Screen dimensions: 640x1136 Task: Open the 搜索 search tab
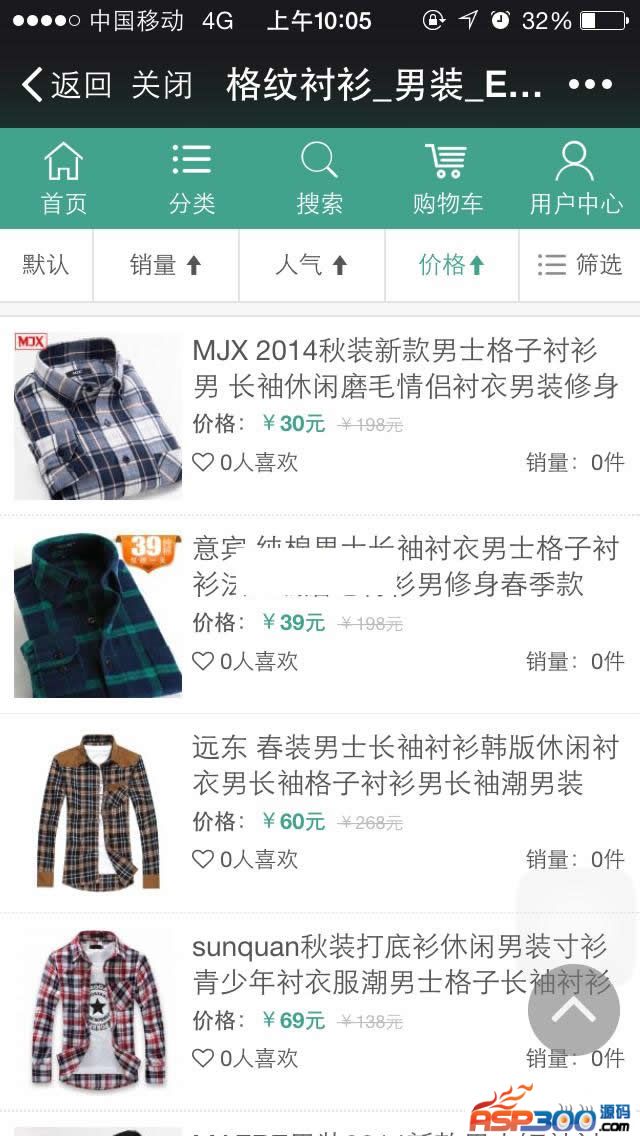[319, 178]
